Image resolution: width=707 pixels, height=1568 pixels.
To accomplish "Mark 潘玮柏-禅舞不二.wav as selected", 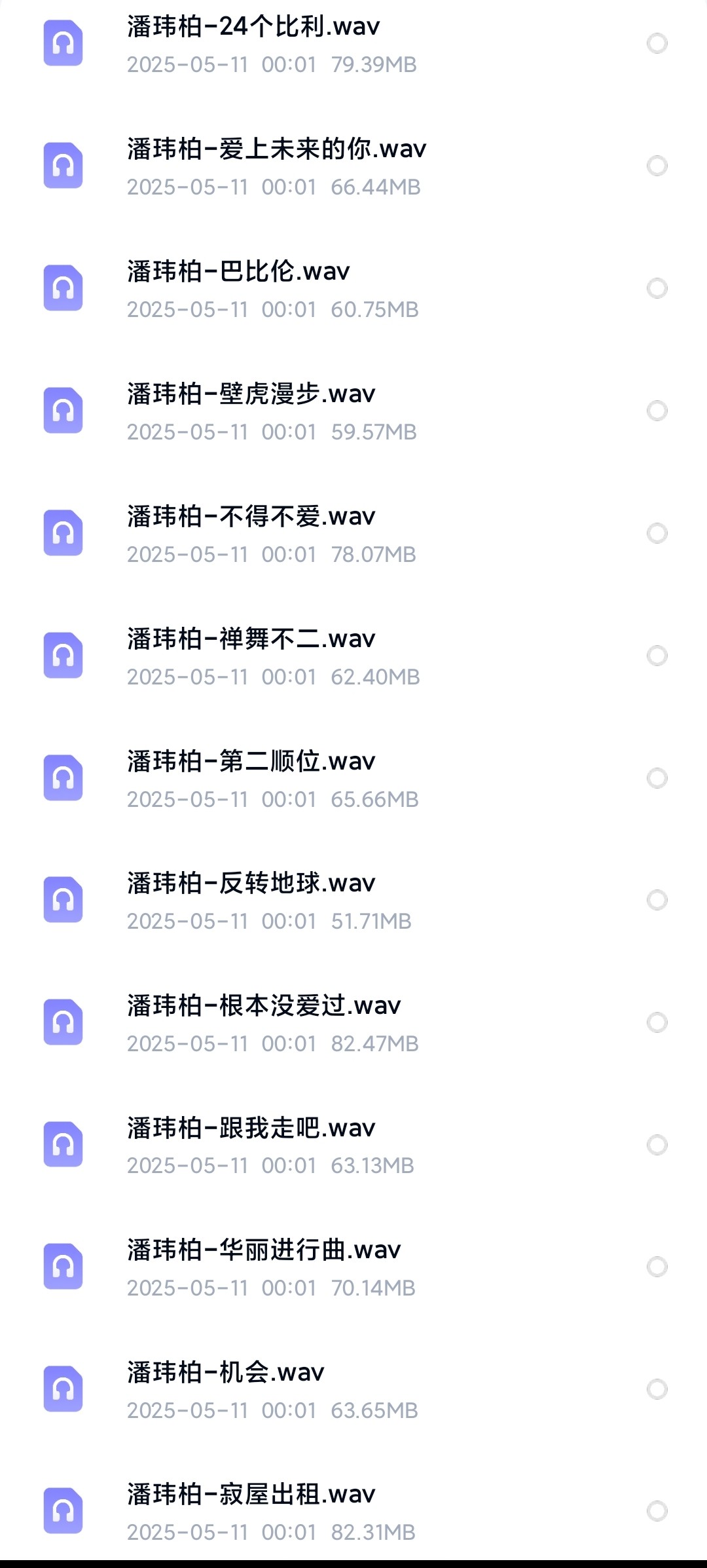I will (657, 656).
